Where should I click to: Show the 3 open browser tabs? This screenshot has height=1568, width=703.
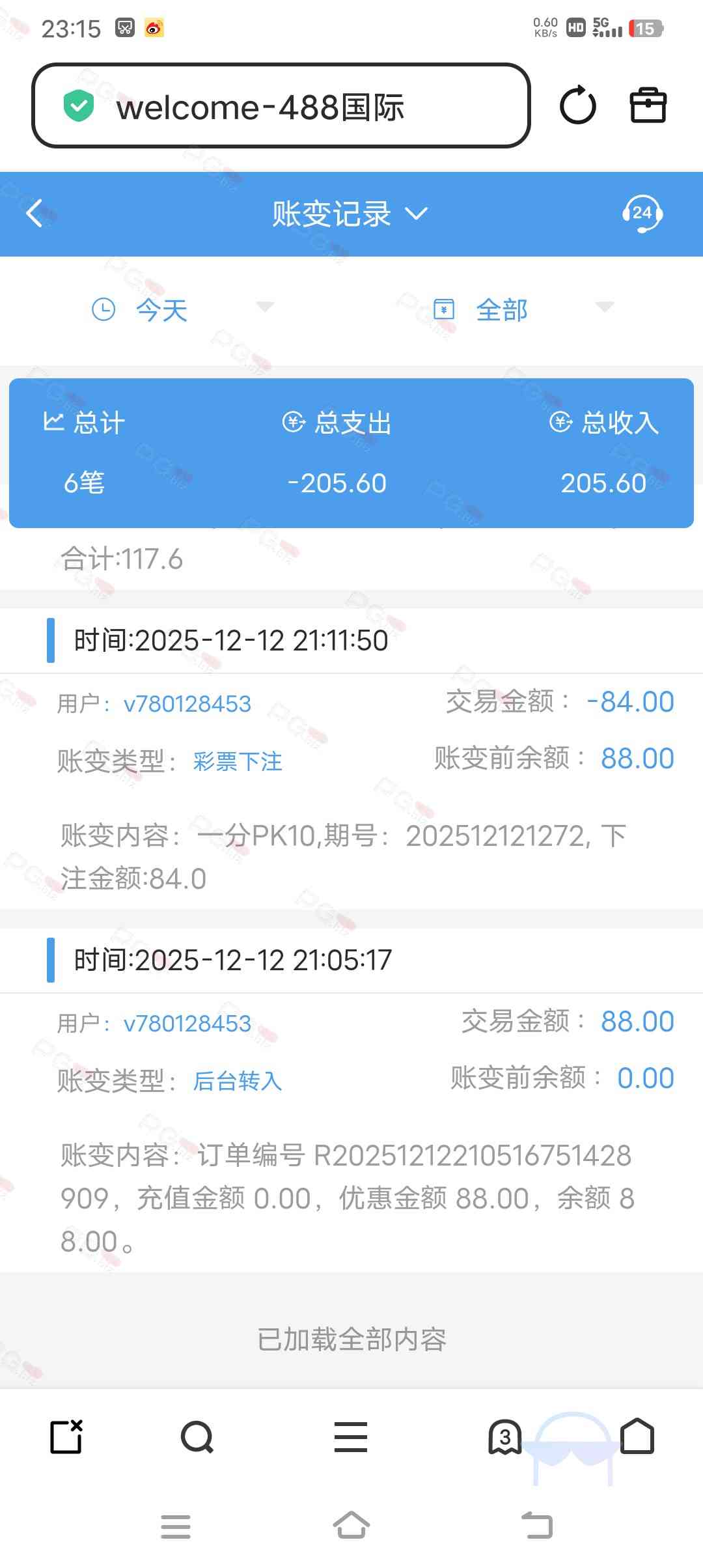click(x=505, y=1436)
